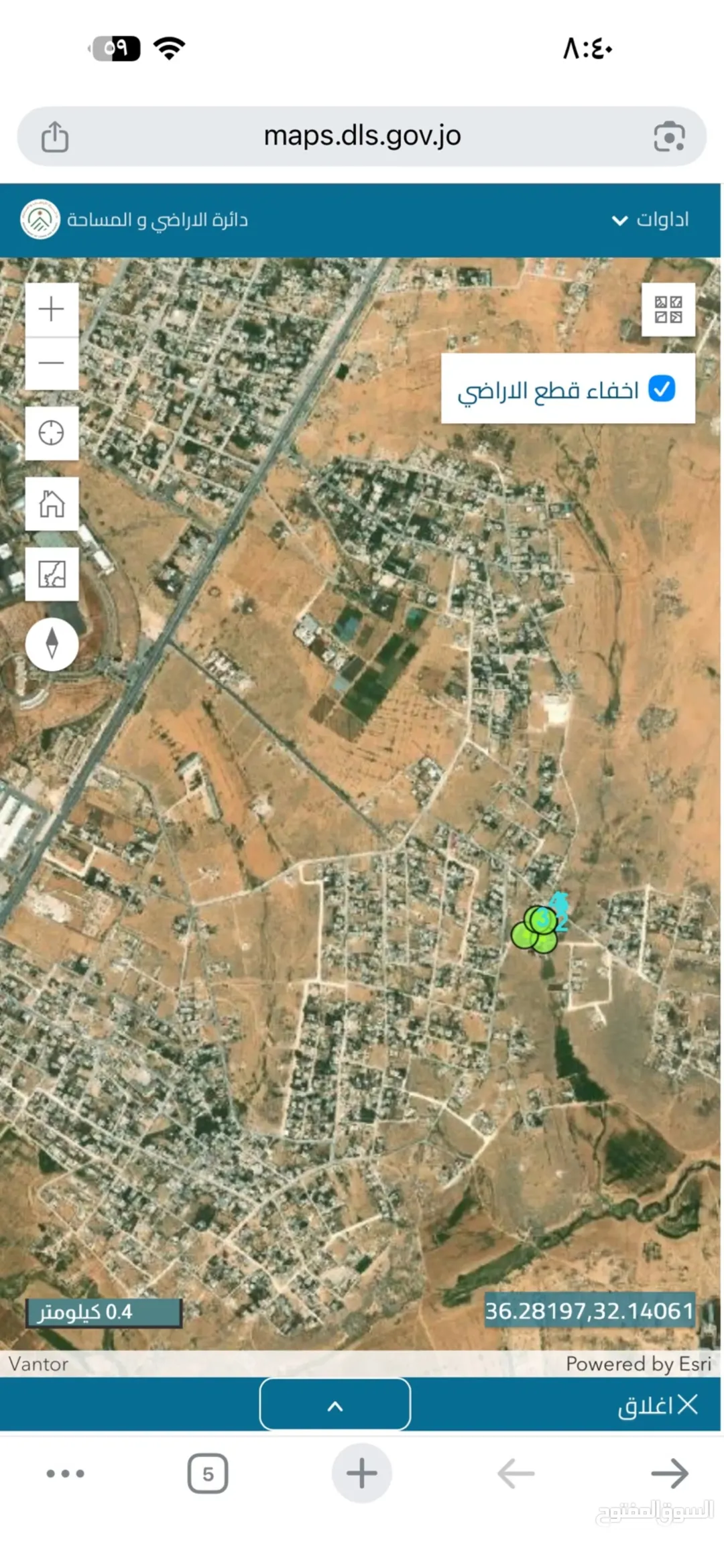Open a new browser tab
This screenshot has width=724, height=1568.
pyautogui.click(x=362, y=1474)
